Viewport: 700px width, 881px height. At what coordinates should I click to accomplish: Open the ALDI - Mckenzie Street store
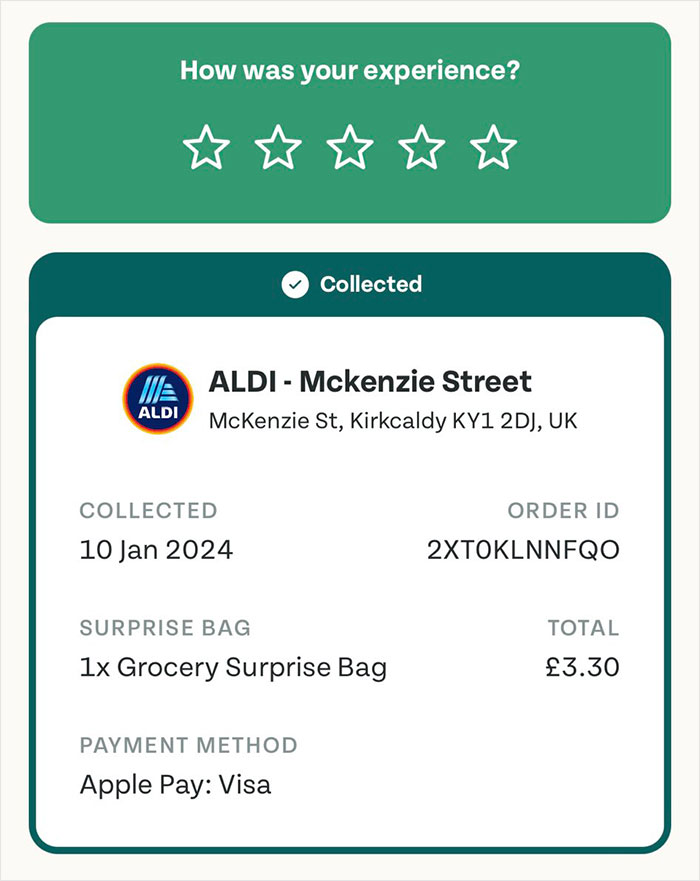(370, 382)
